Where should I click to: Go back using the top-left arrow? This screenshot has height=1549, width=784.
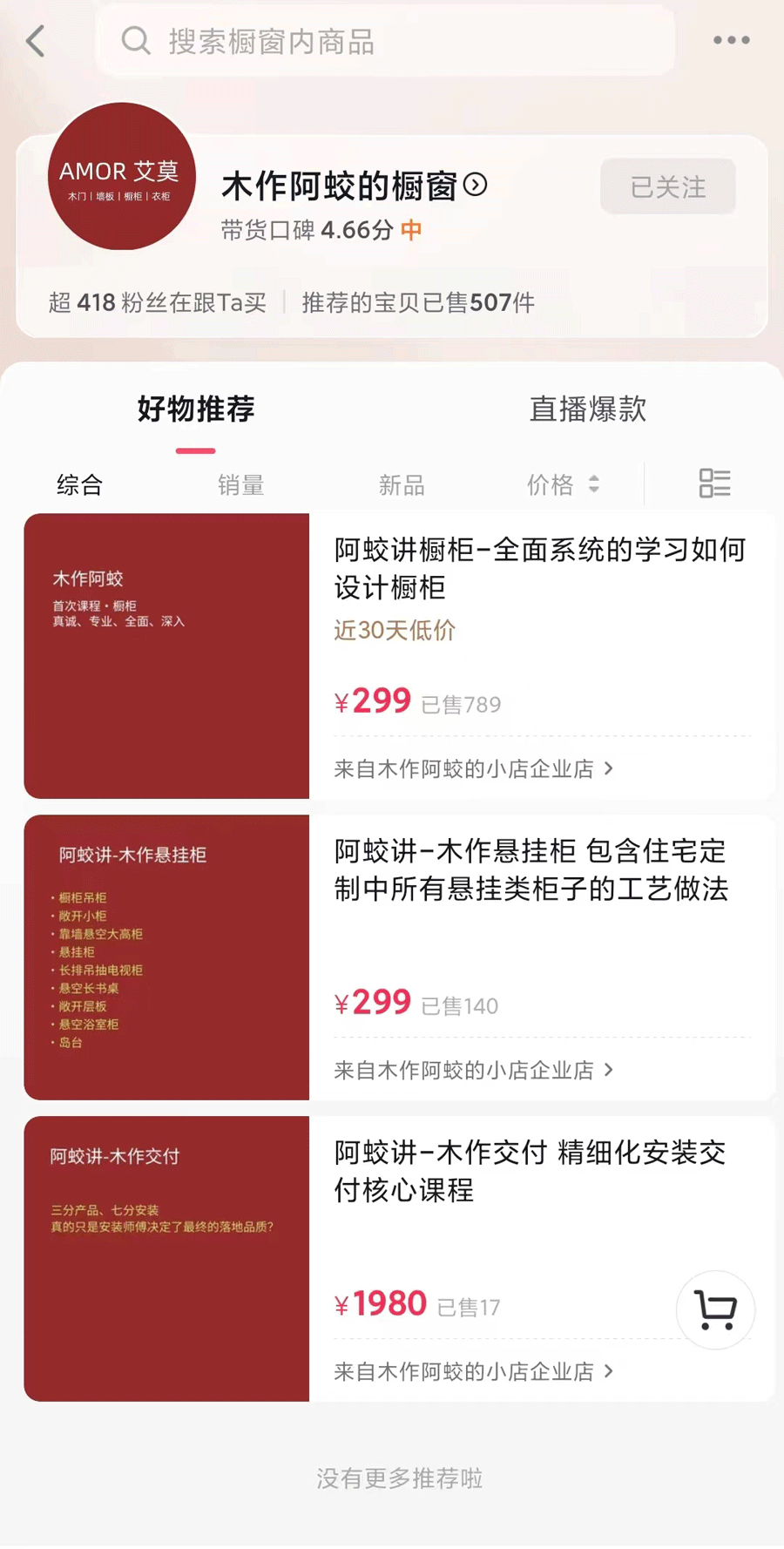36,41
